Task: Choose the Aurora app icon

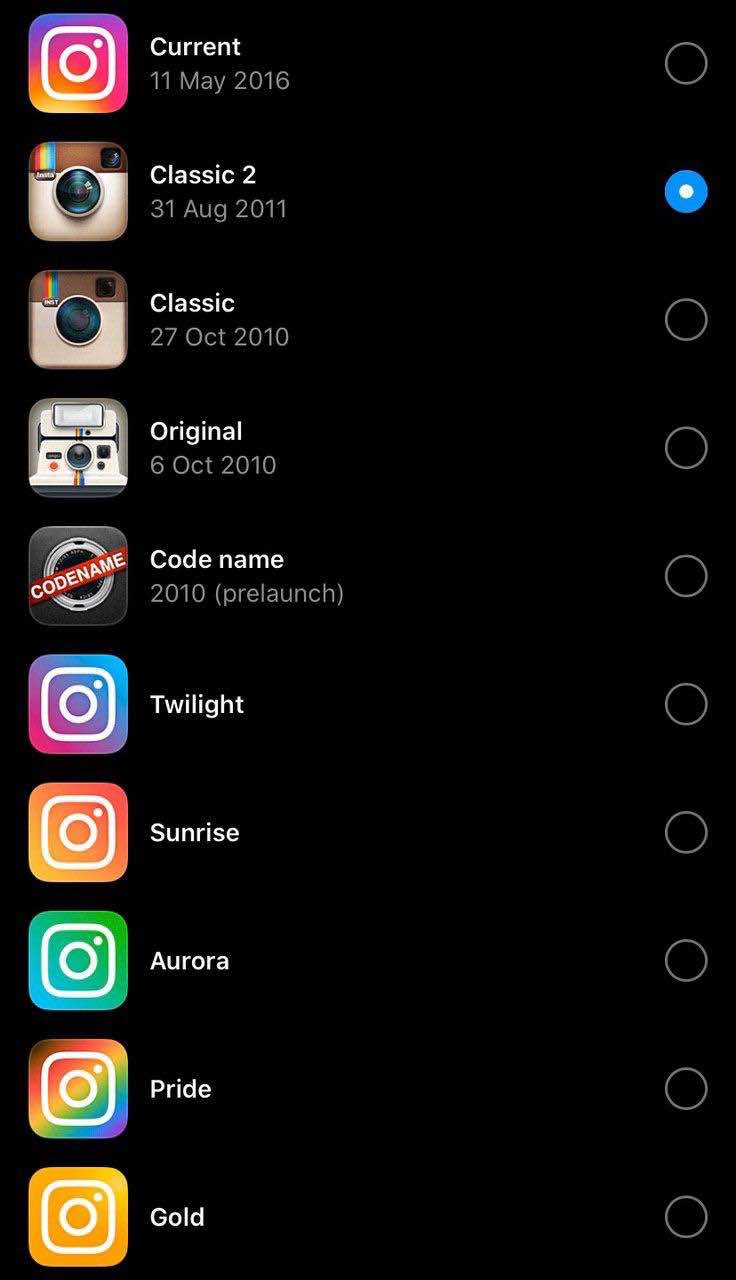Action: [x=686, y=960]
